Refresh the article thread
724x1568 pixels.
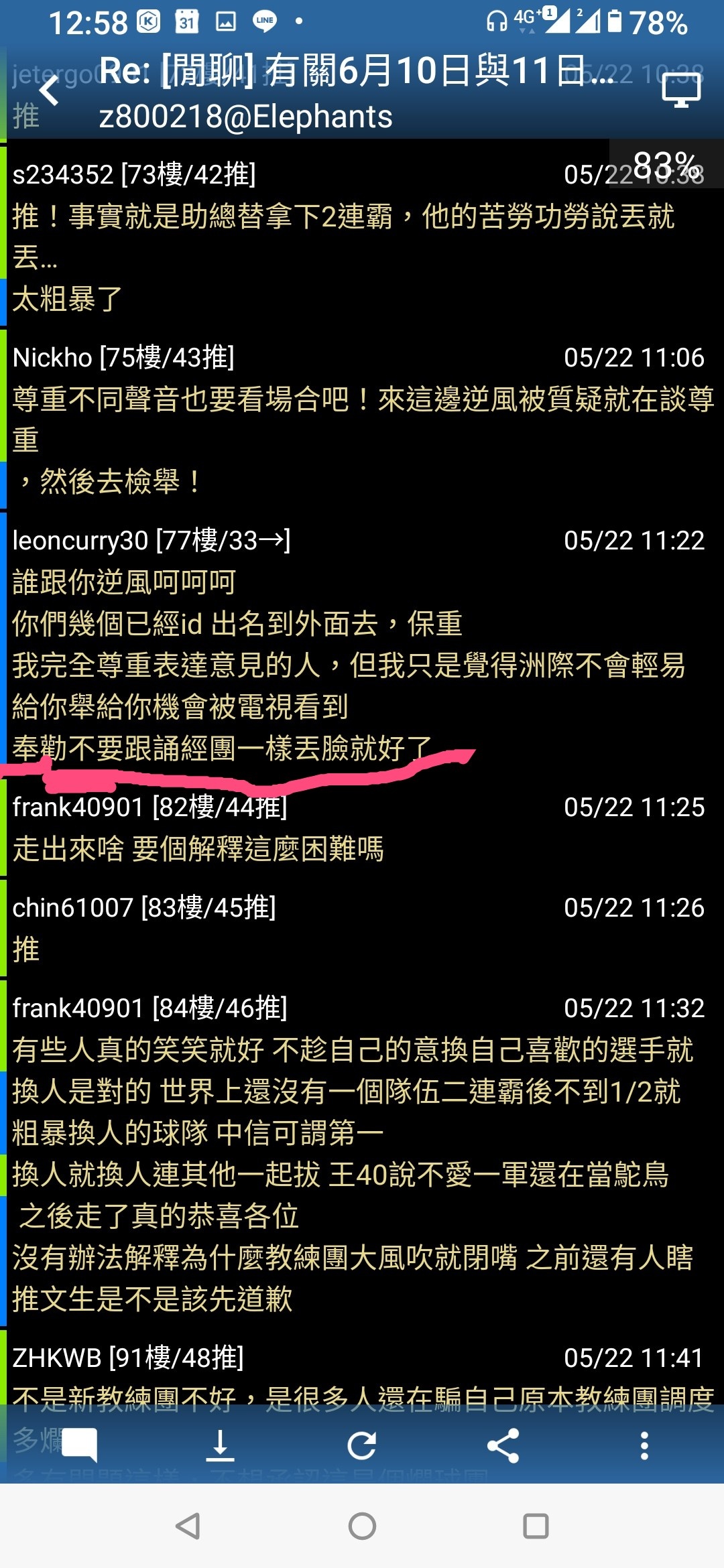click(x=362, y=1445)
